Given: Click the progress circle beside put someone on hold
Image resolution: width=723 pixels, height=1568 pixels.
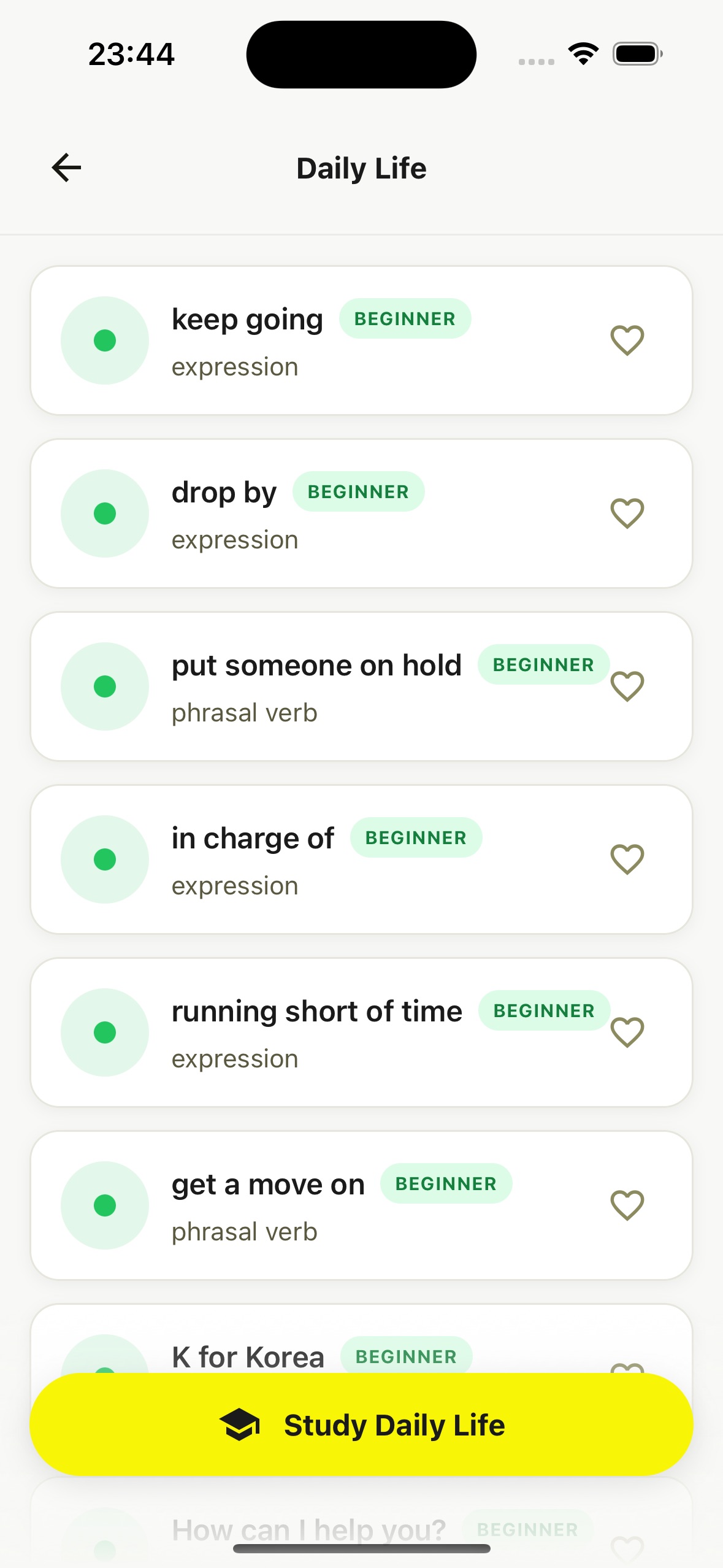Looking at the screenshot, I should (x=105, y=686).
